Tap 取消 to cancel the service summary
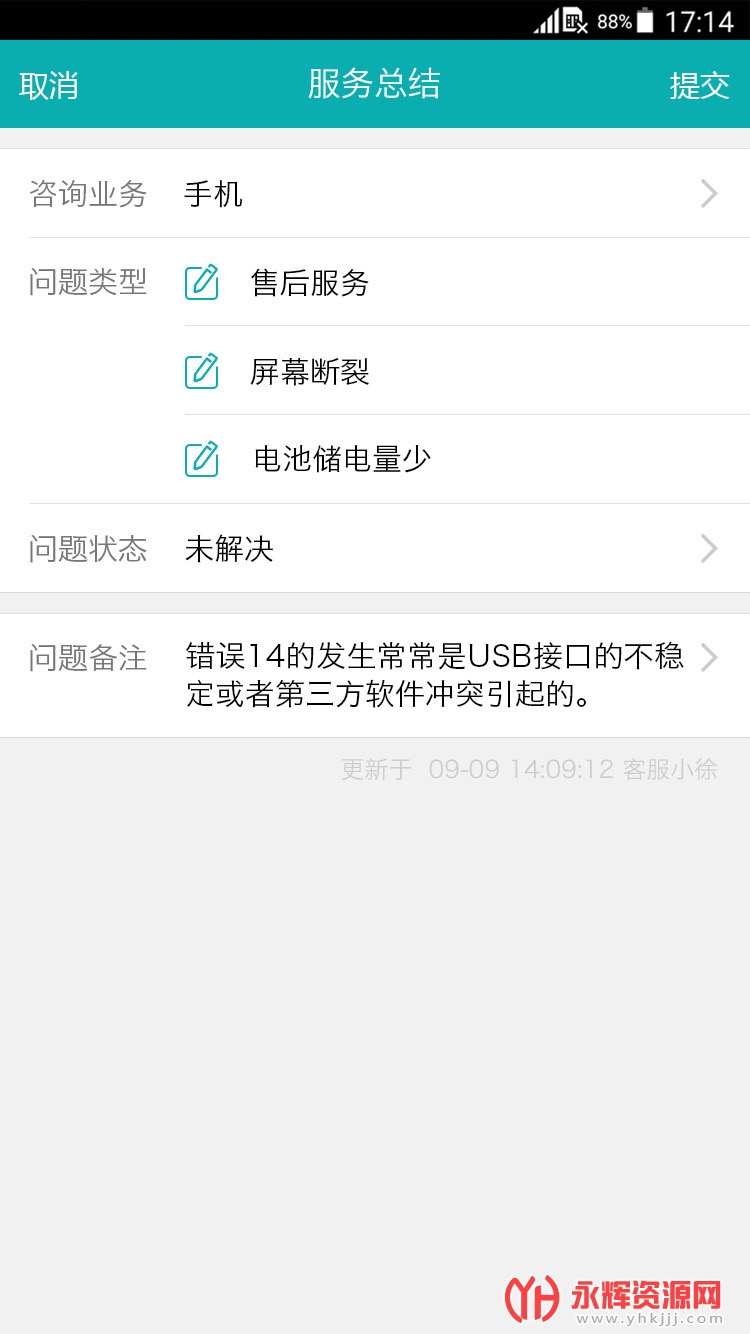The height and width of the screenshot is (1334, 750). [49, 85]
